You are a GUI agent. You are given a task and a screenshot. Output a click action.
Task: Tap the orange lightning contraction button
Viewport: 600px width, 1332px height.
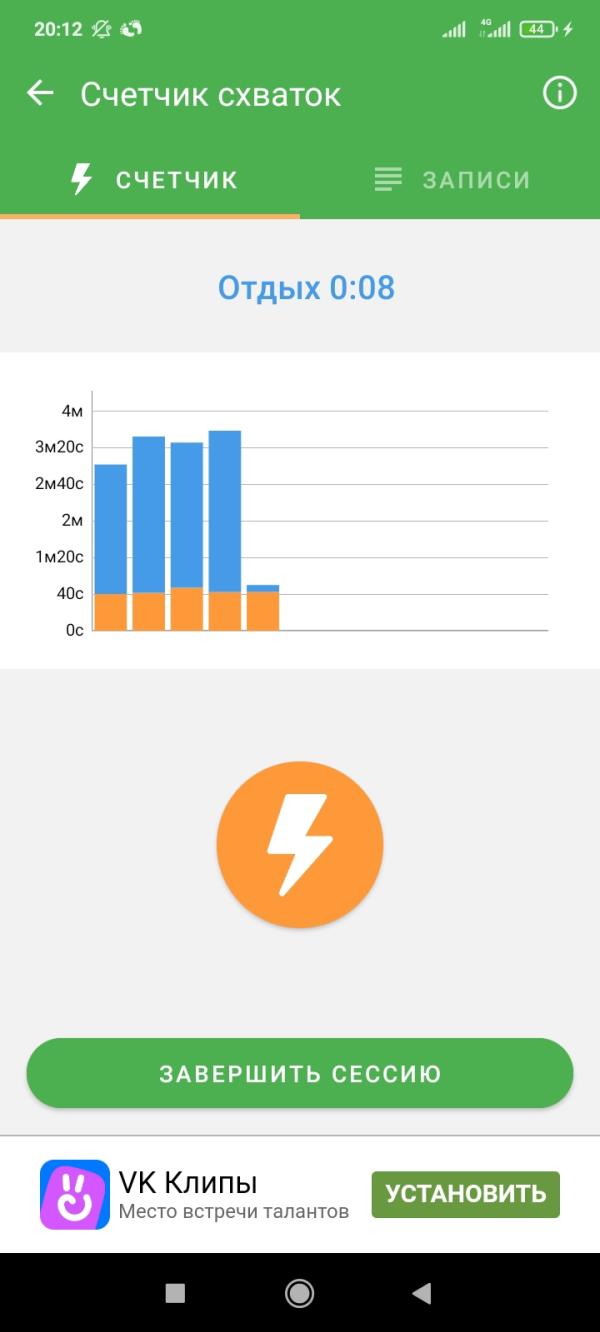pos(300,844)
